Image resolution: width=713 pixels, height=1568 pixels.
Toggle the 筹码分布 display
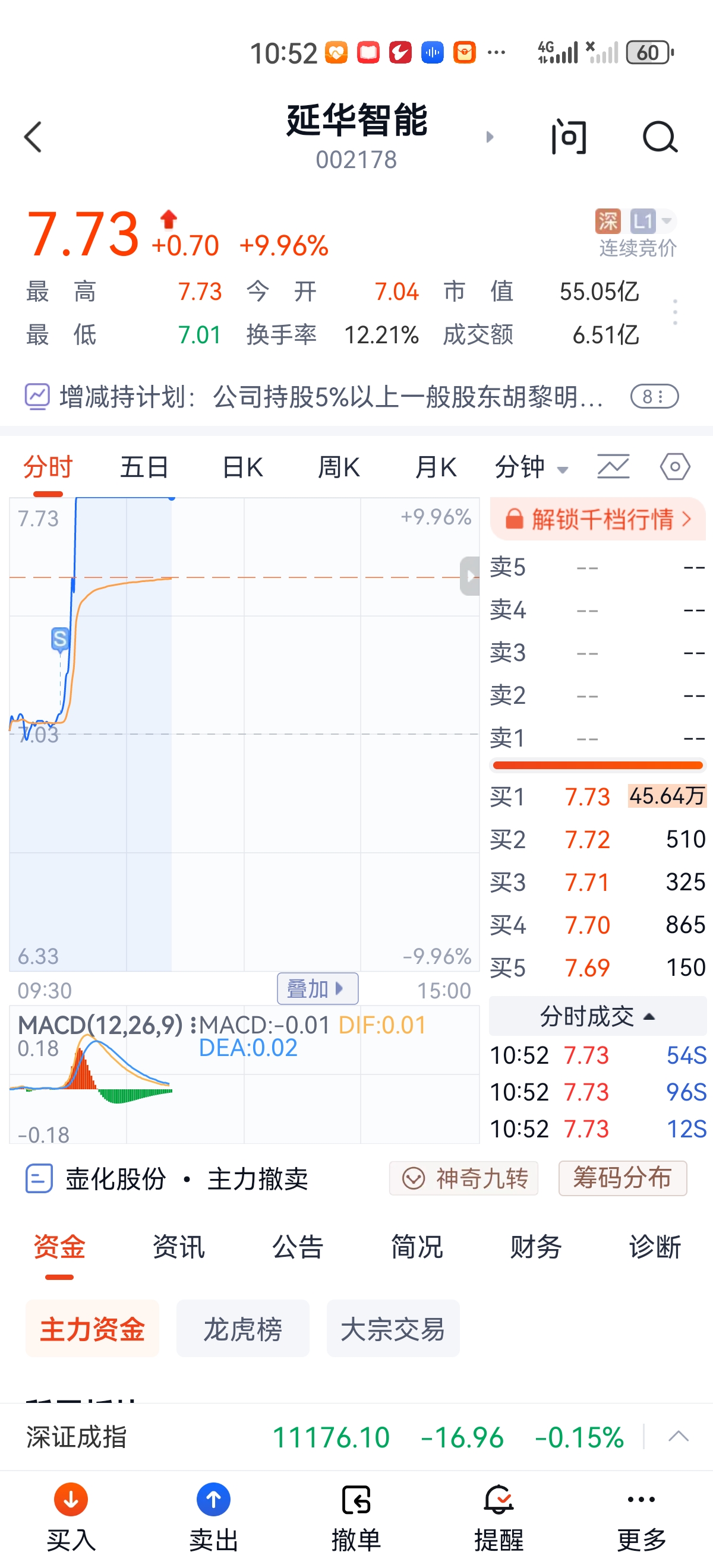[622, 1177]
